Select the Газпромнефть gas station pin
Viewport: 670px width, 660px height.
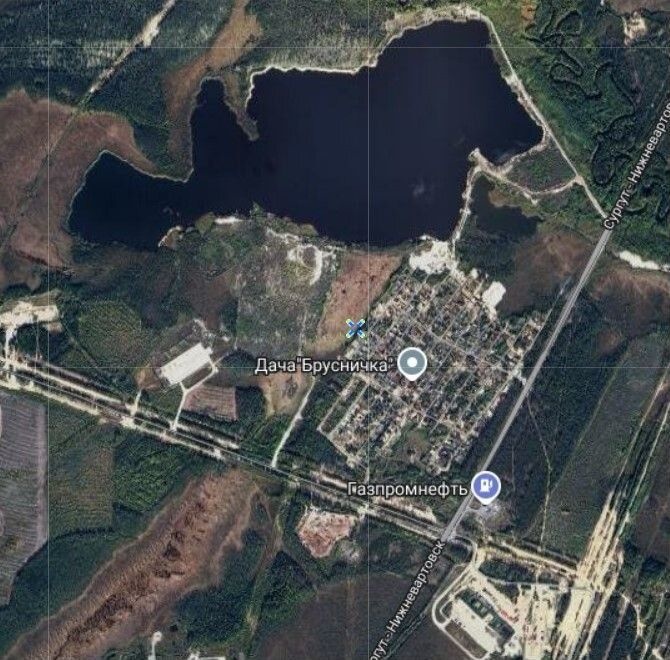[487, 486]
